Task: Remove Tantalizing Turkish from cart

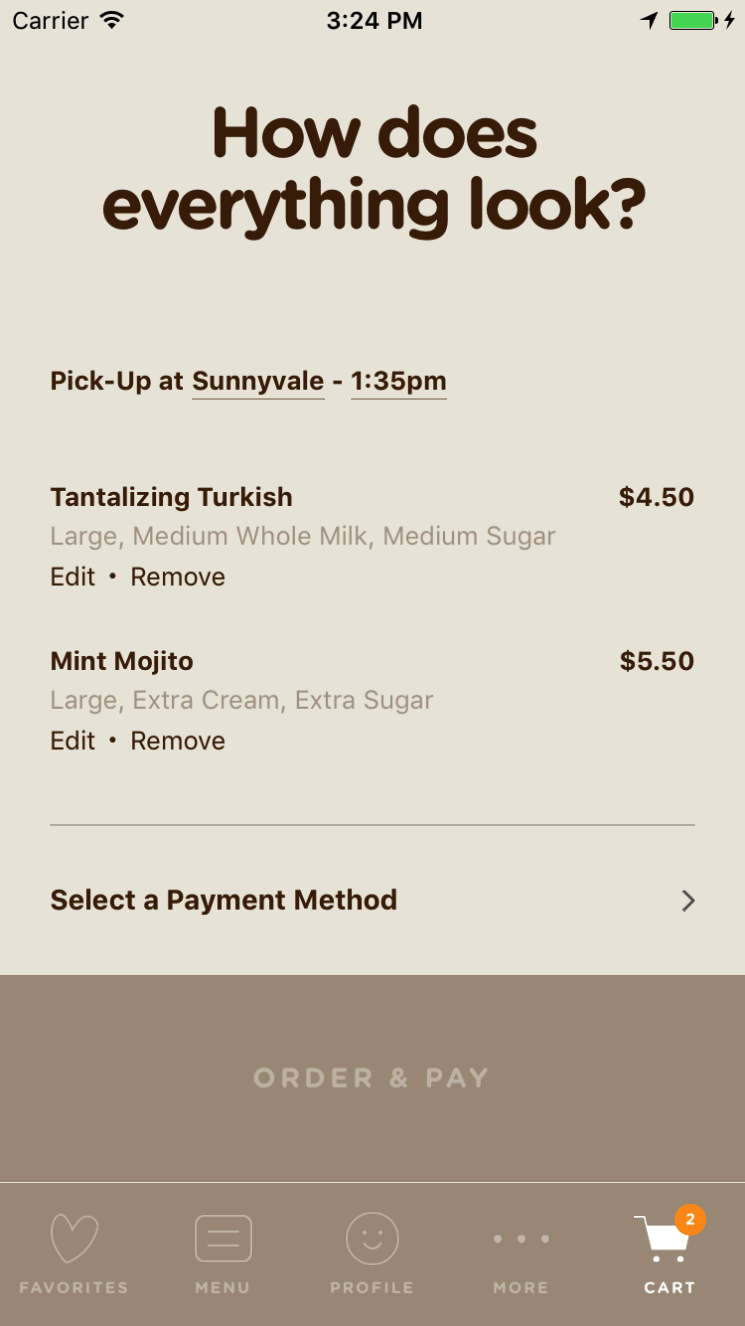Action: click(x=178, y=577)
